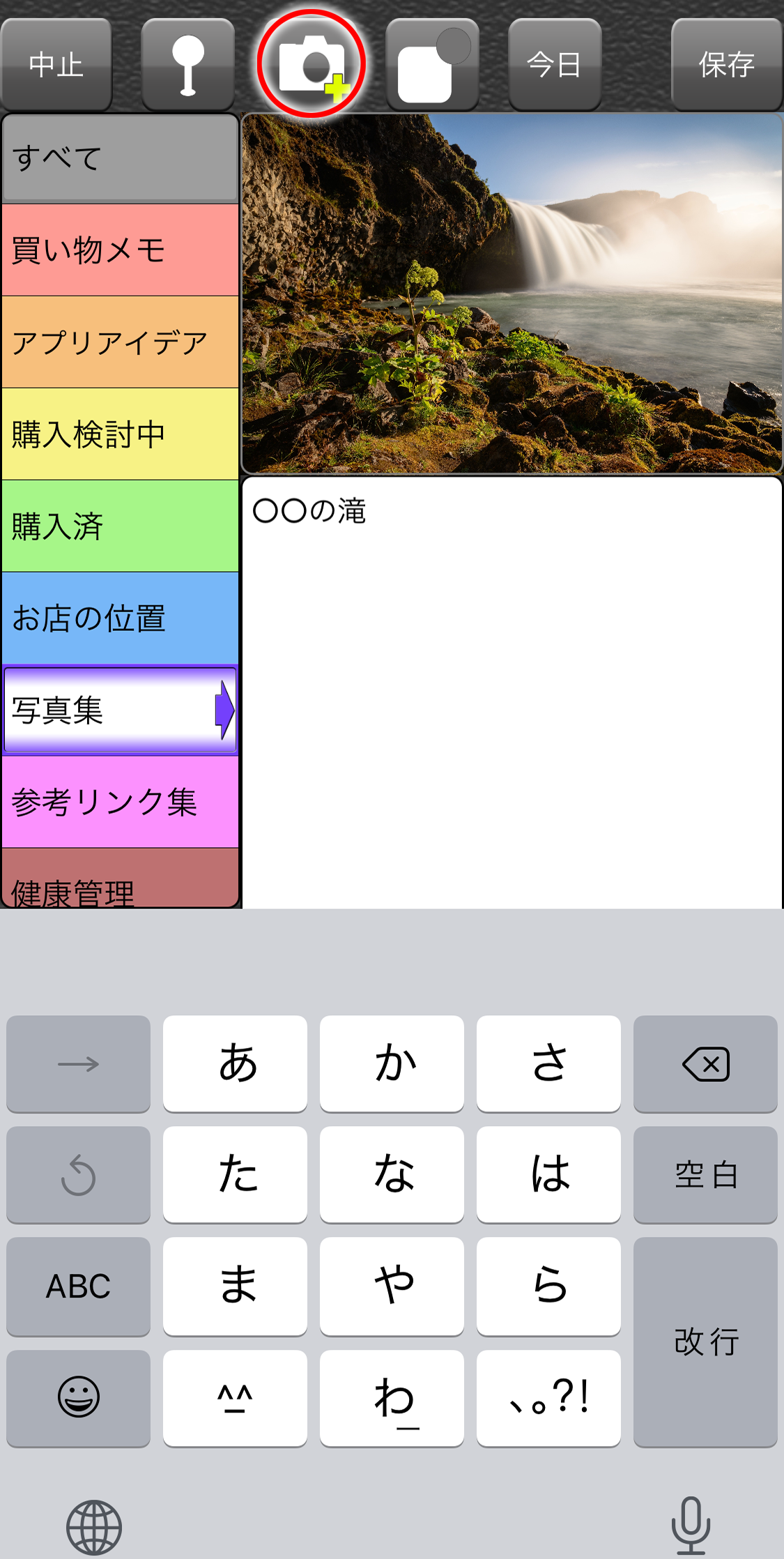
Task: Insert today's date with 今日
Action: tap(554, 65)
